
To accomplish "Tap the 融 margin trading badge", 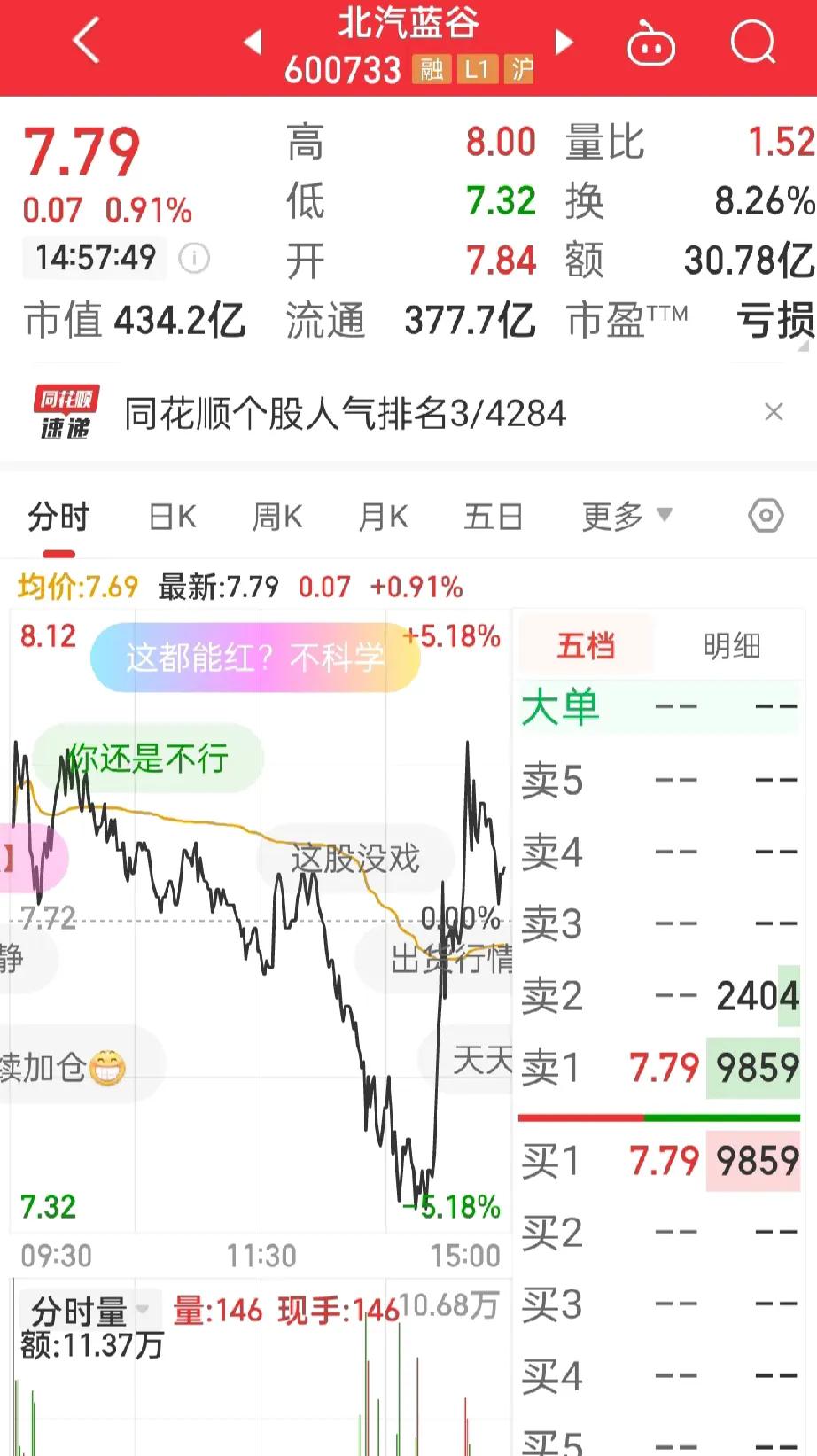I will 432,70.
